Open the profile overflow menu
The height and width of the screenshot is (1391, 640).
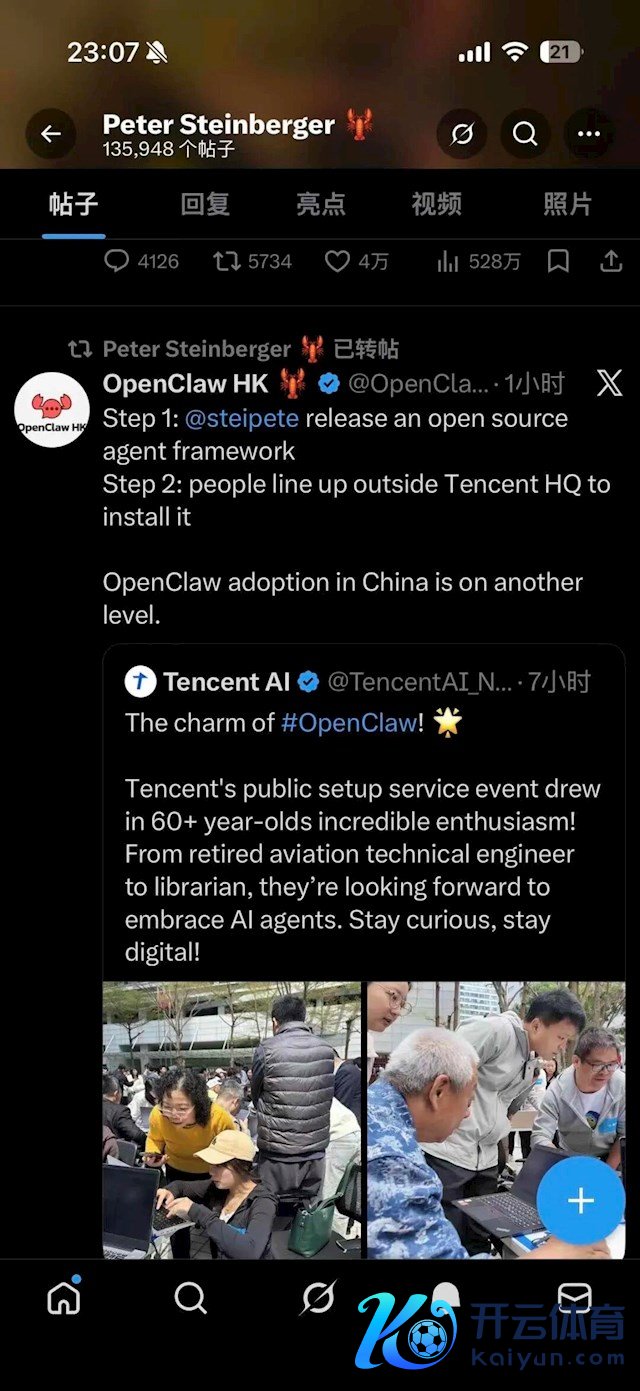coord(589,134)
